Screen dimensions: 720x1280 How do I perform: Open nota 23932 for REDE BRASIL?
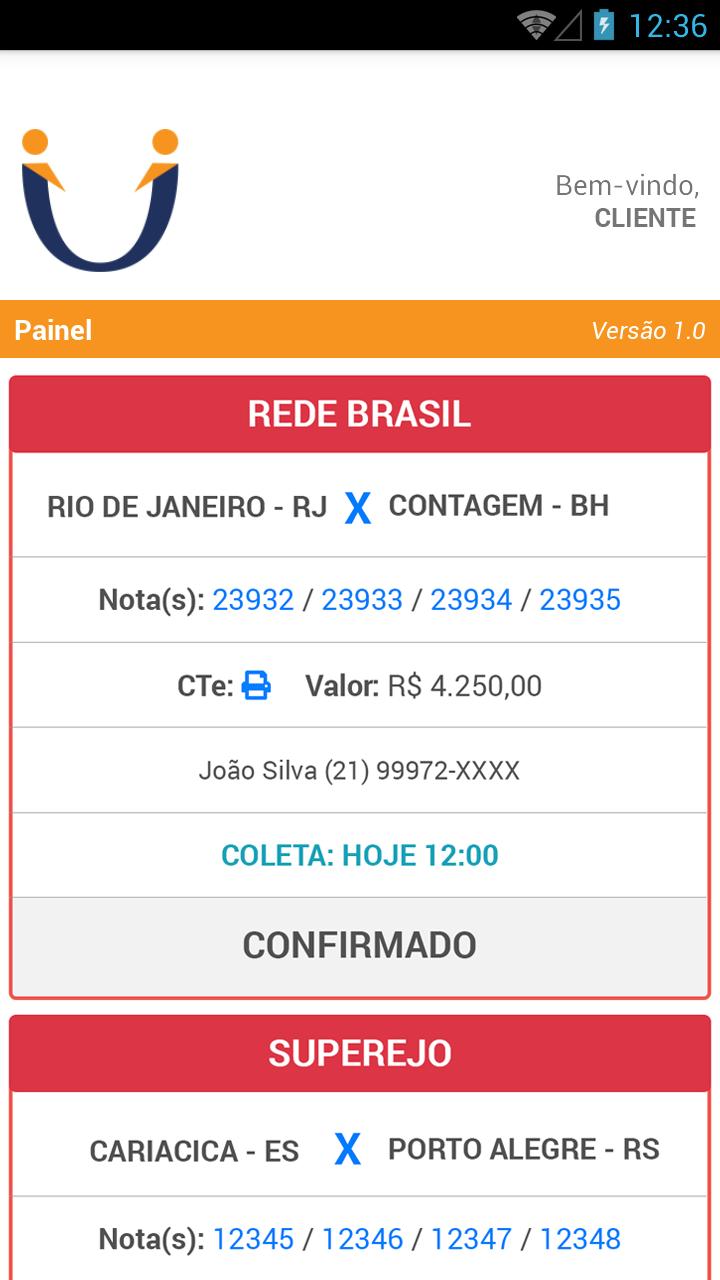point(252,598)
